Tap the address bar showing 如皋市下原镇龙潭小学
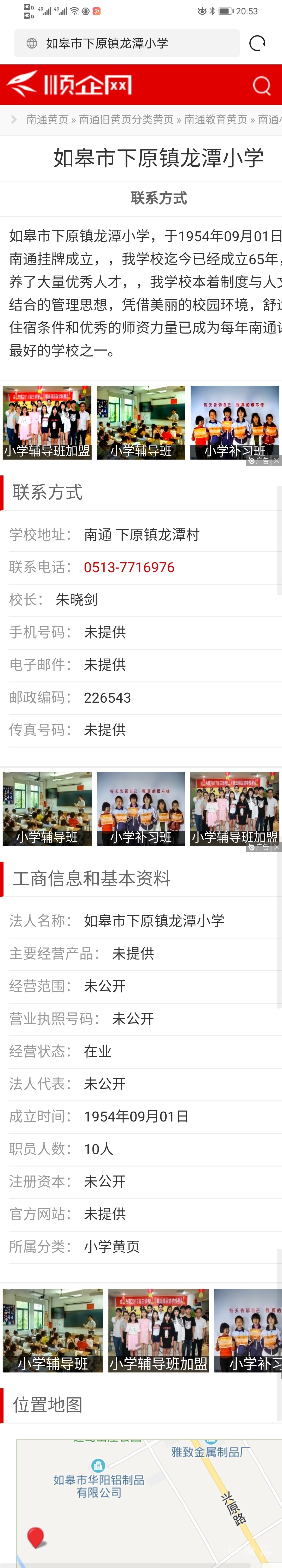Viewport: 282px width, 1568px height. [126, 44]
